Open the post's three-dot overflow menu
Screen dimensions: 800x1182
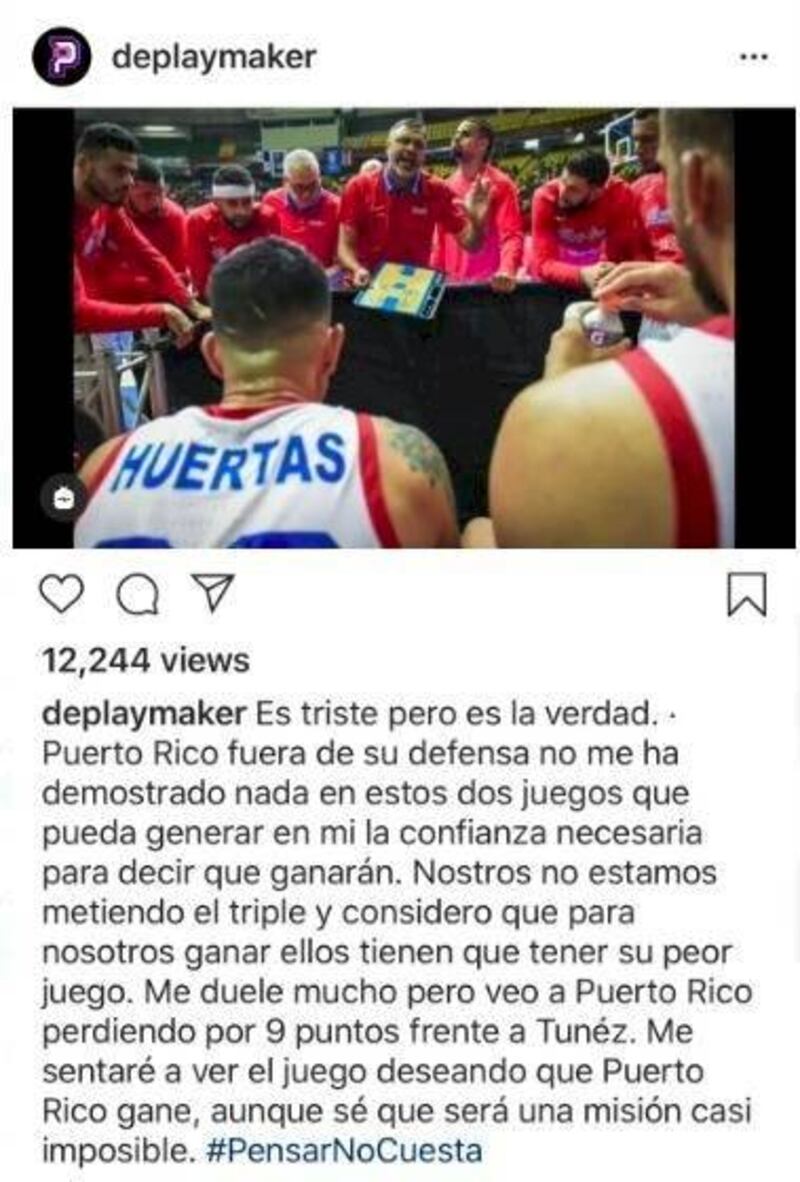[753, 57]
